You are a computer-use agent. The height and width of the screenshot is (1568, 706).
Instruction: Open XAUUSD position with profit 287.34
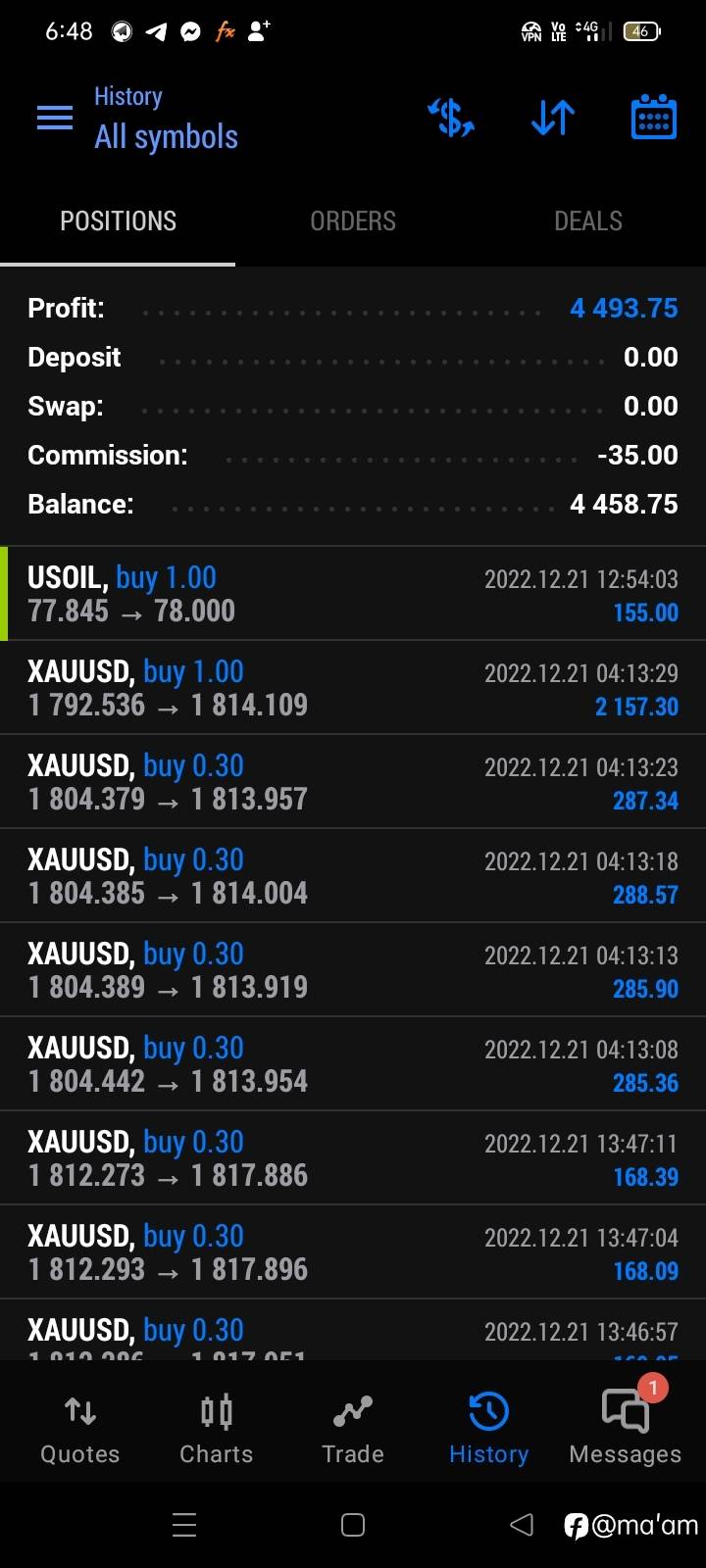click(353, 782)
